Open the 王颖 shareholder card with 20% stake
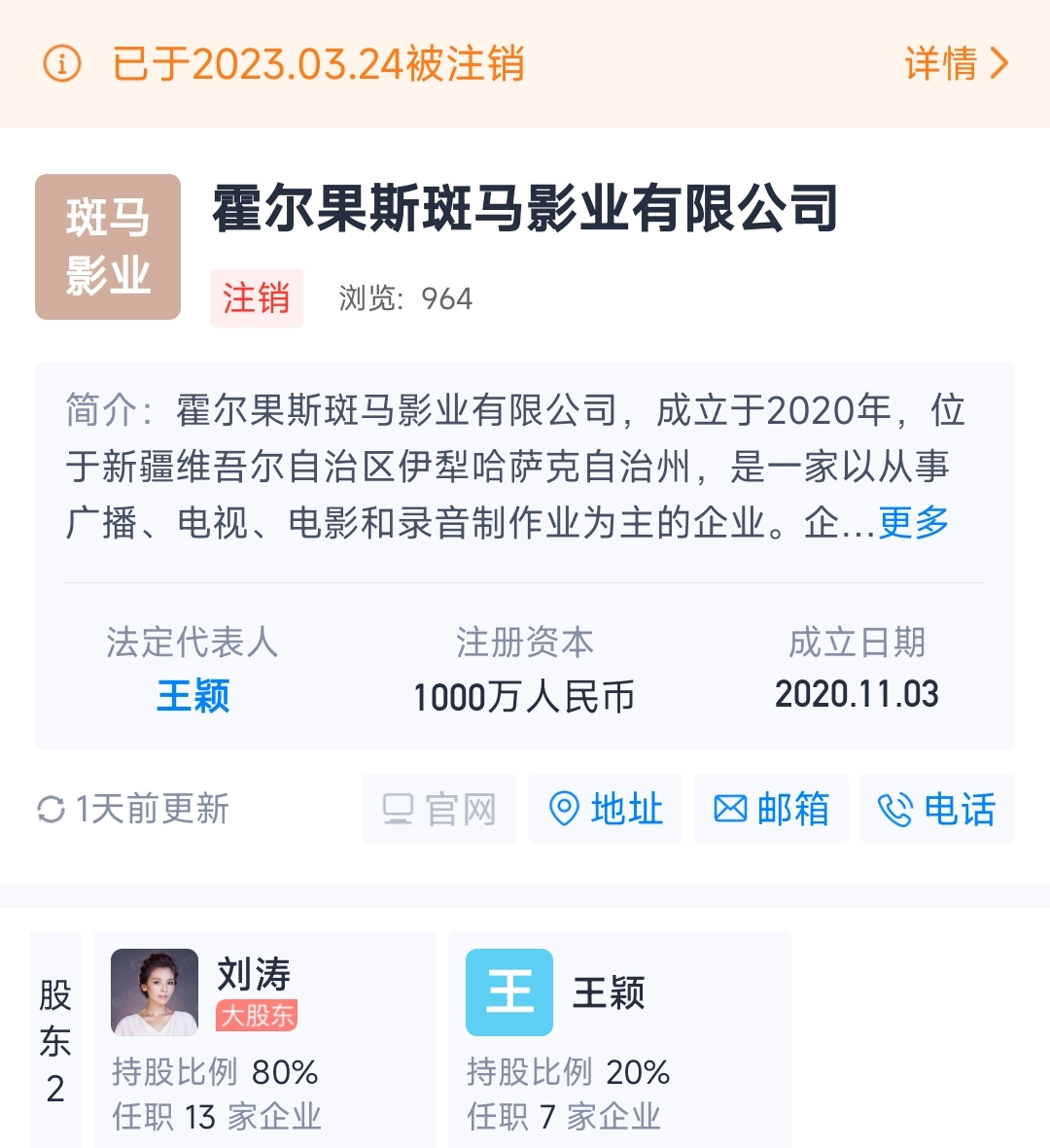1050x1148 pixels. (618, 1039)
